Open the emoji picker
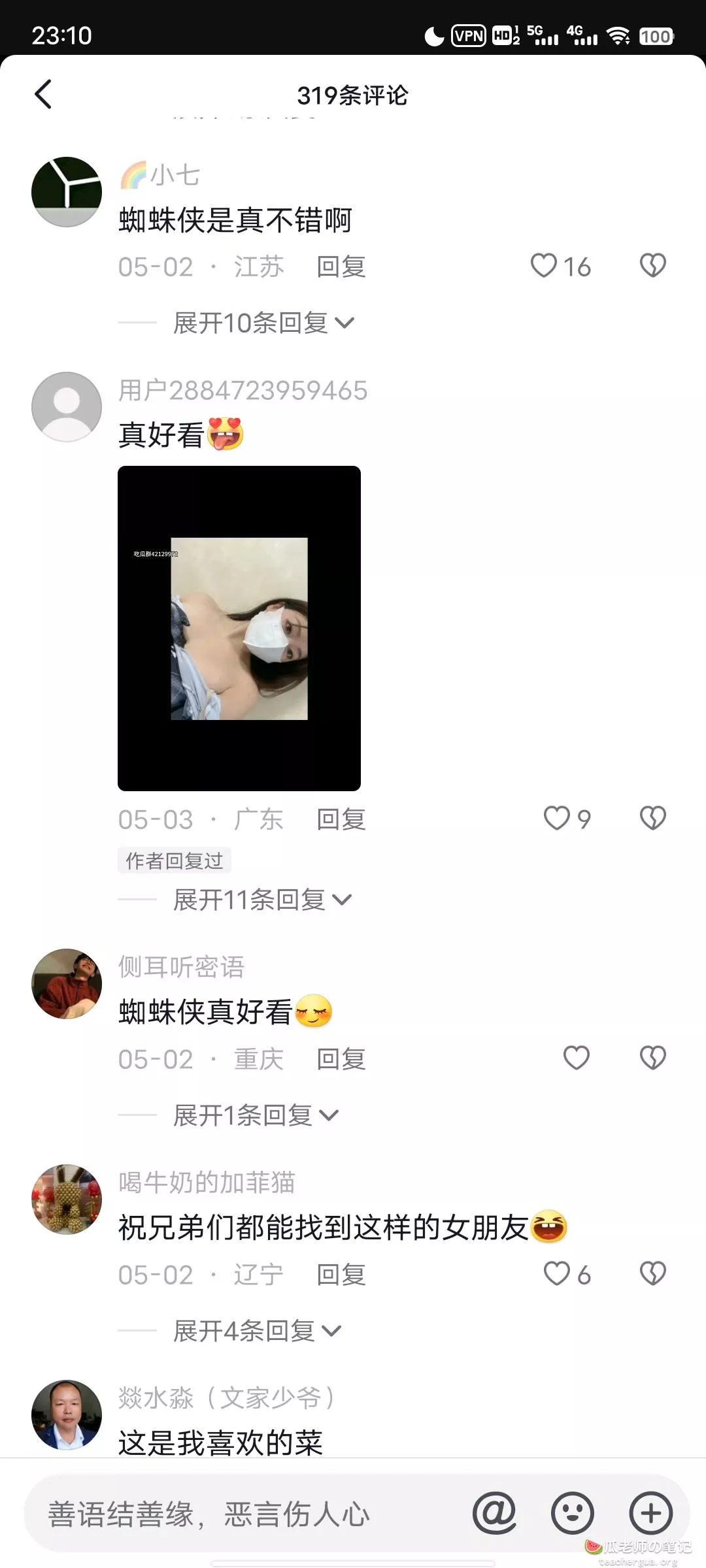Screen dimensions: 706x1568 point(573,1513)
